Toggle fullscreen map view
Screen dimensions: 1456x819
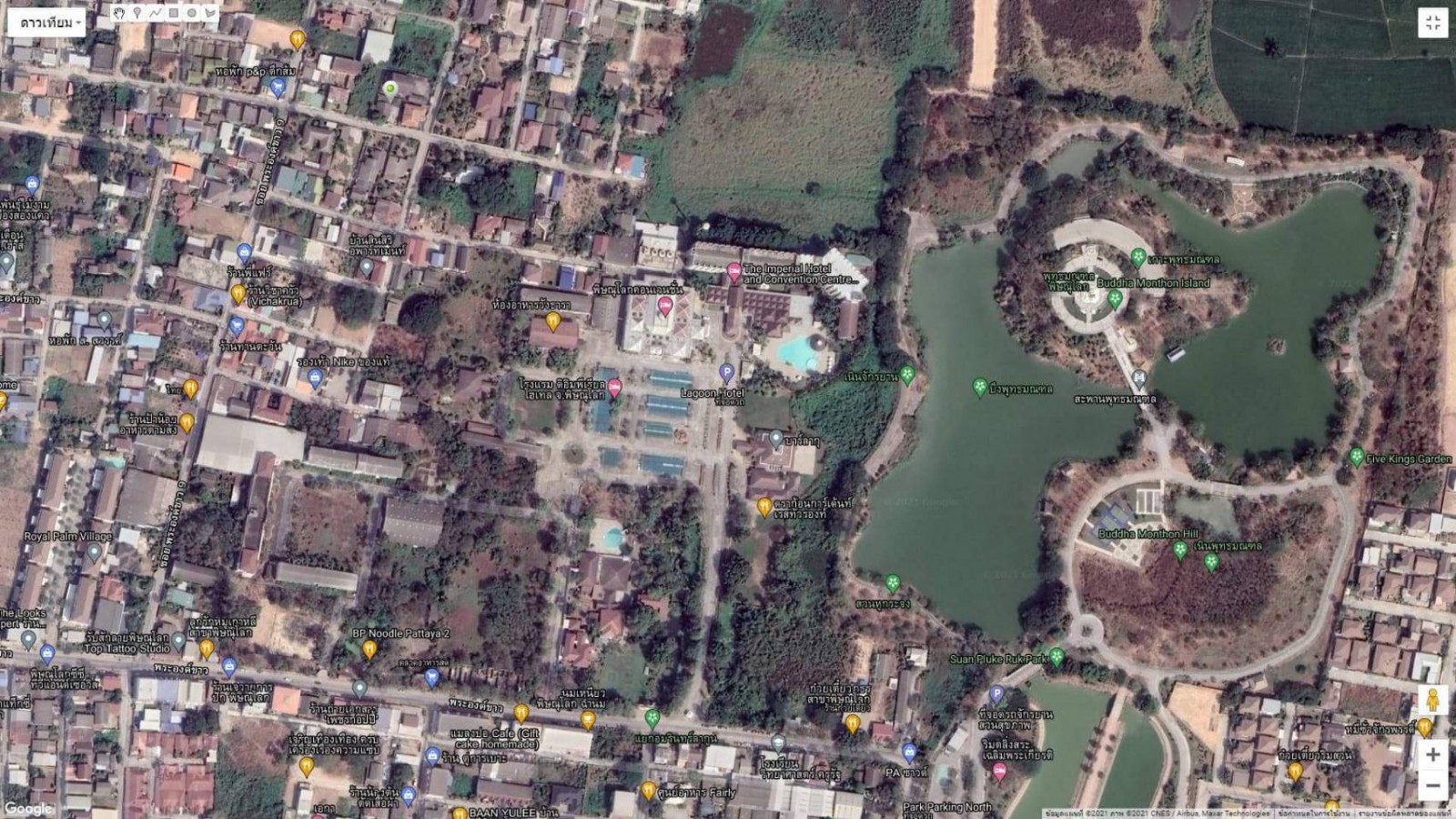point(1432,23)
